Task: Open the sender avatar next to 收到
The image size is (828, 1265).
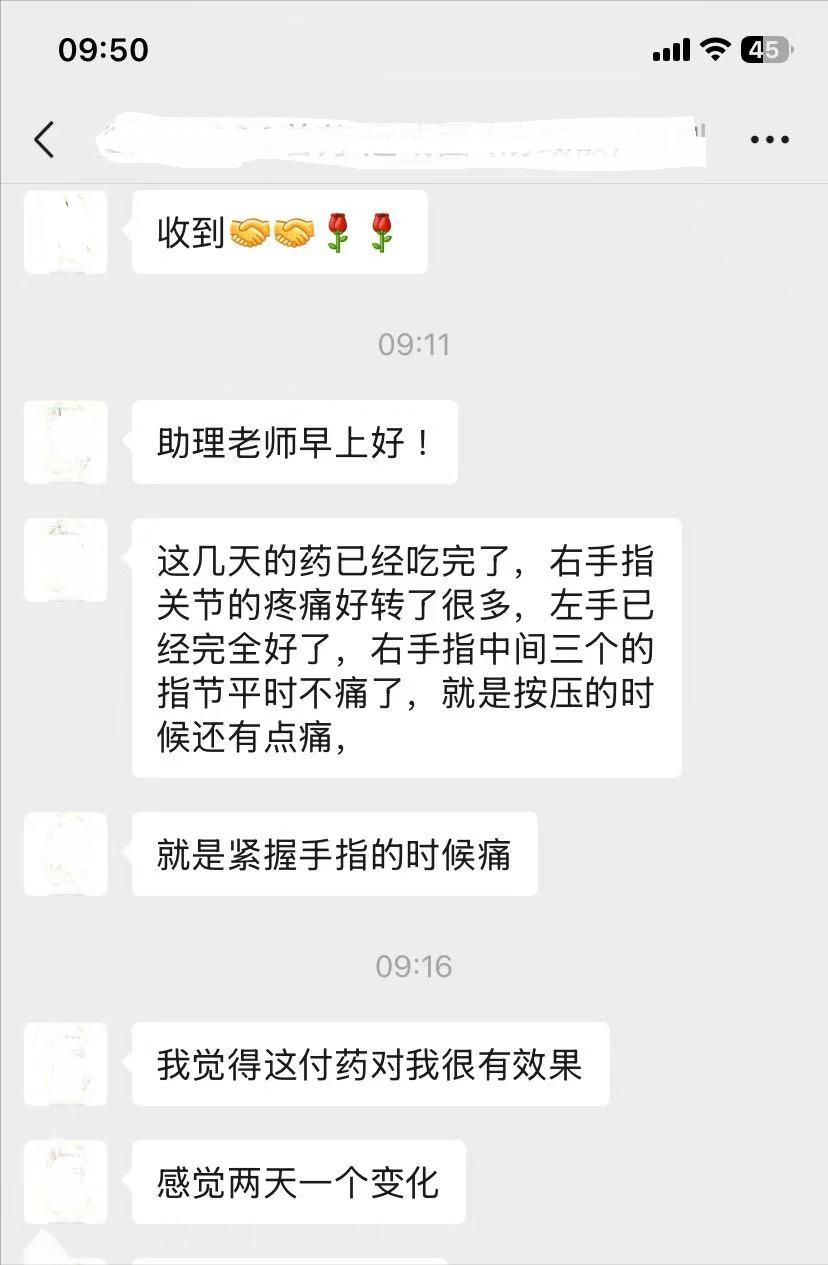Action: point(65,231)
